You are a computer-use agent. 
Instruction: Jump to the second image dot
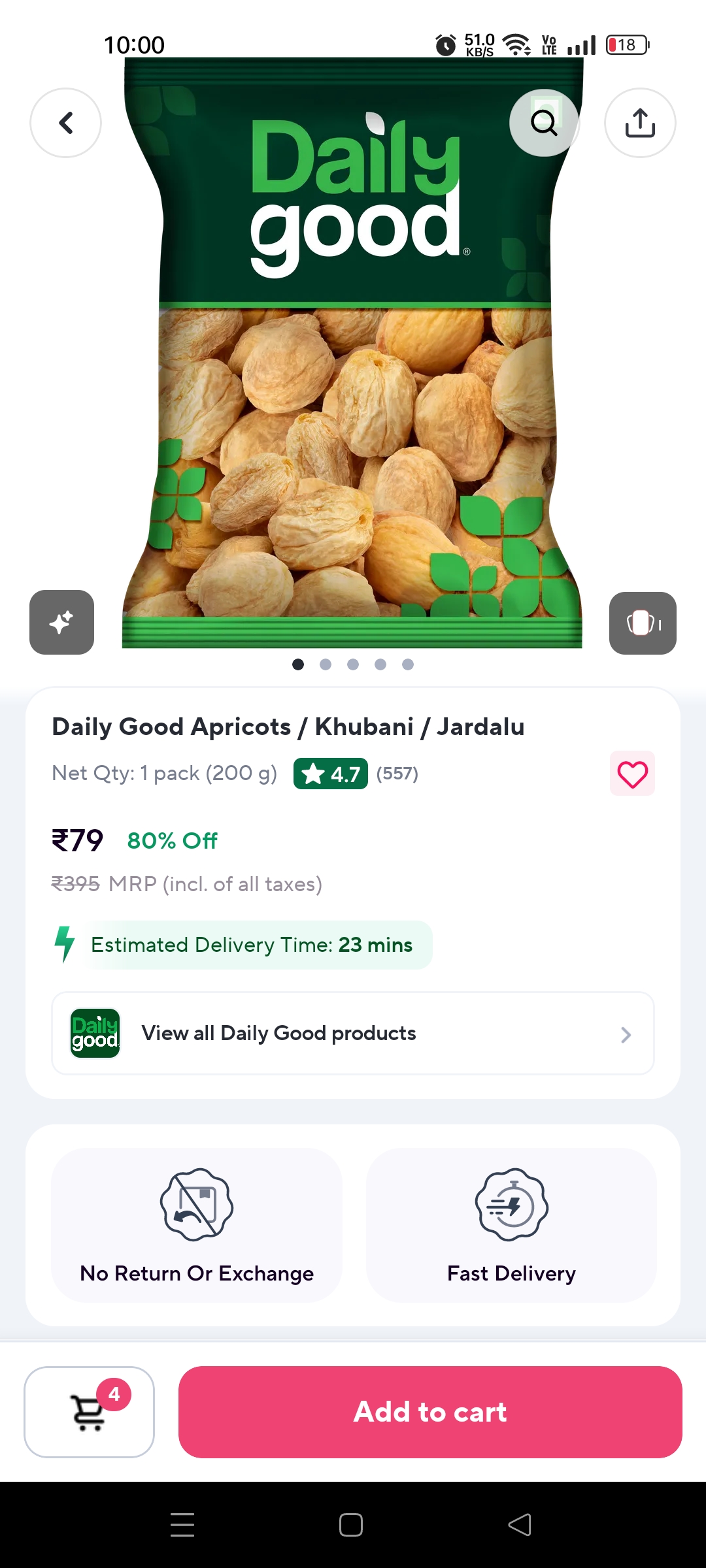(326, 664)
